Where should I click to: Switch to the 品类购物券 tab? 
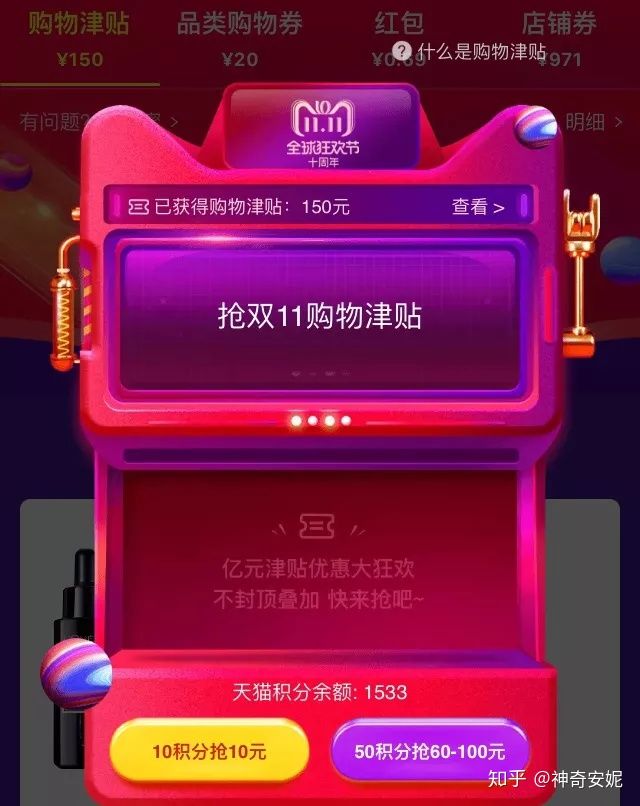point(239,40)
